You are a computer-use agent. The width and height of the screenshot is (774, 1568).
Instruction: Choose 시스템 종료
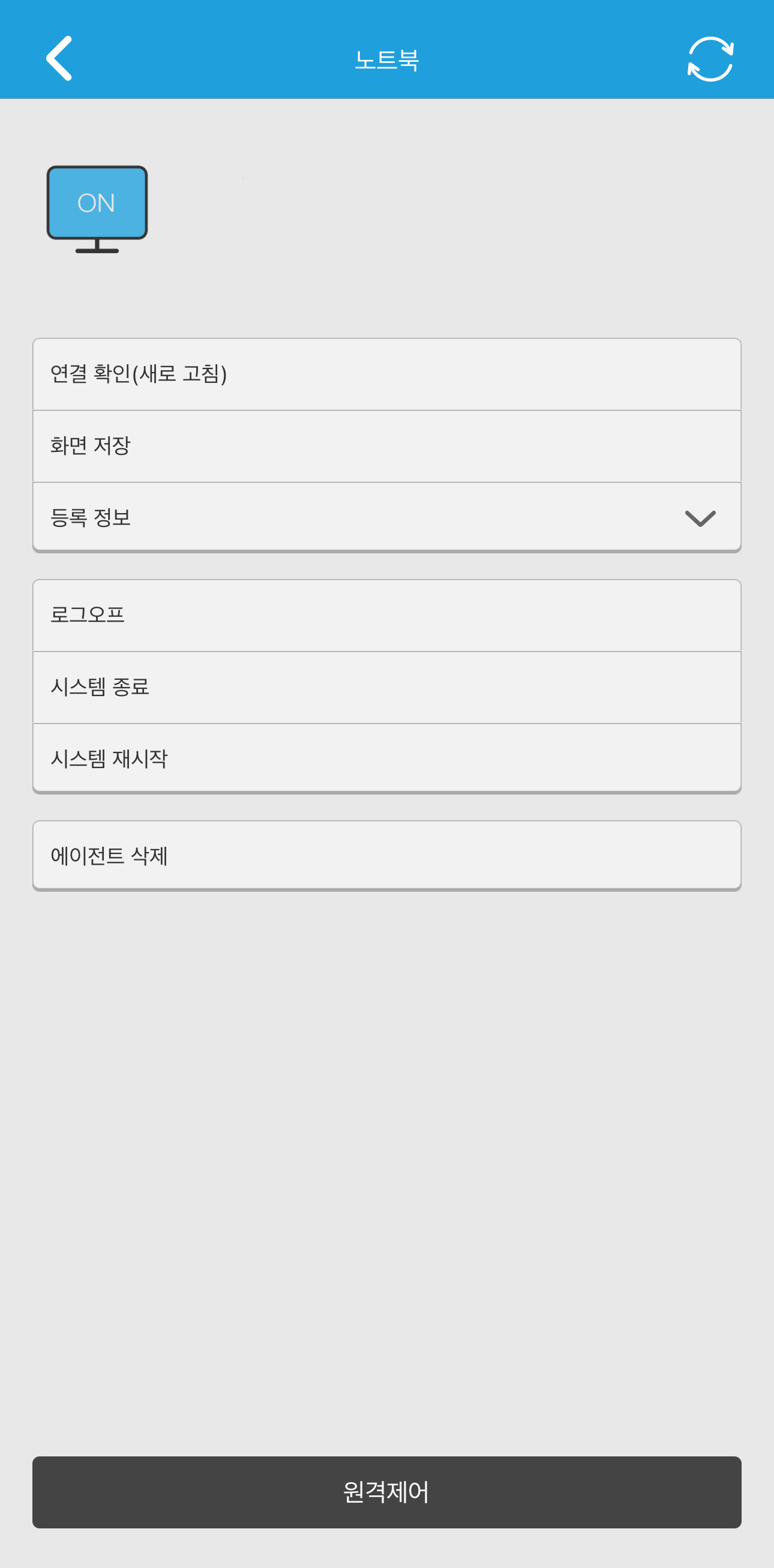tap(386, 686)
